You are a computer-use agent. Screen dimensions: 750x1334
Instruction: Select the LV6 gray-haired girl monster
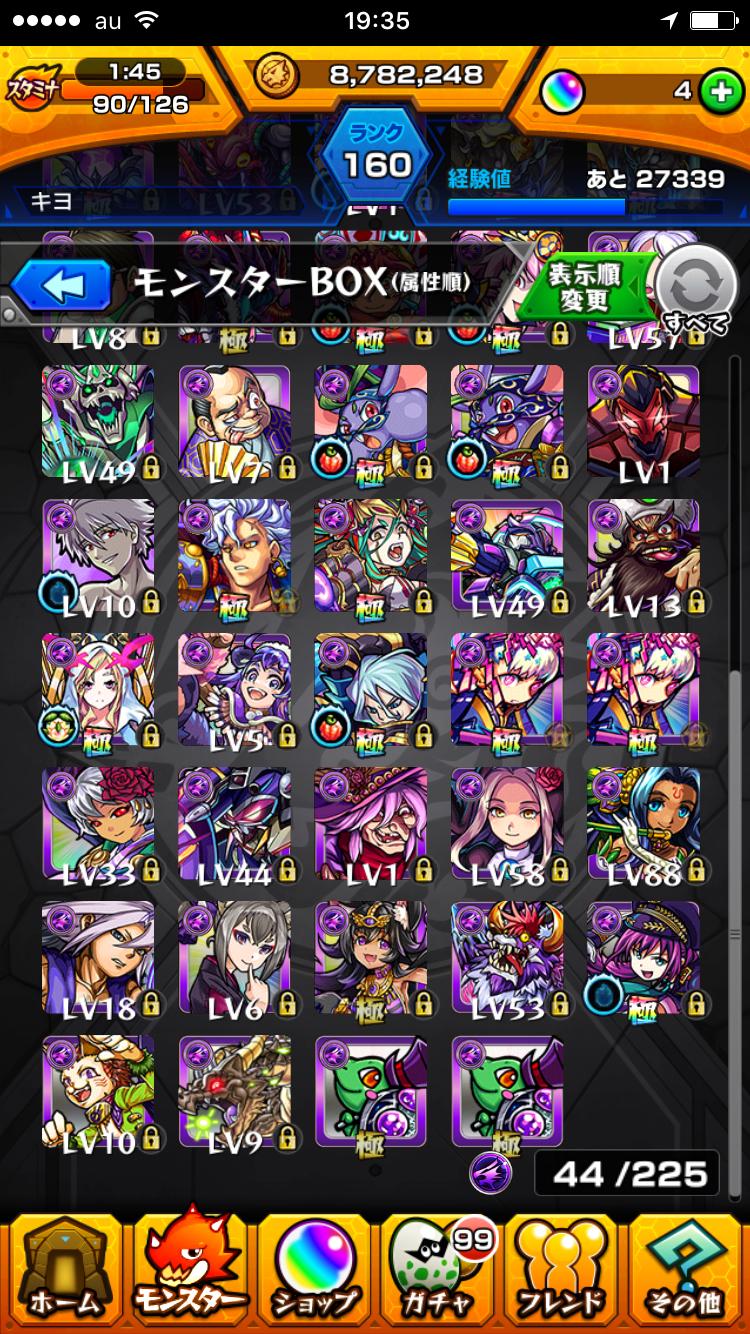pos(235,958)
